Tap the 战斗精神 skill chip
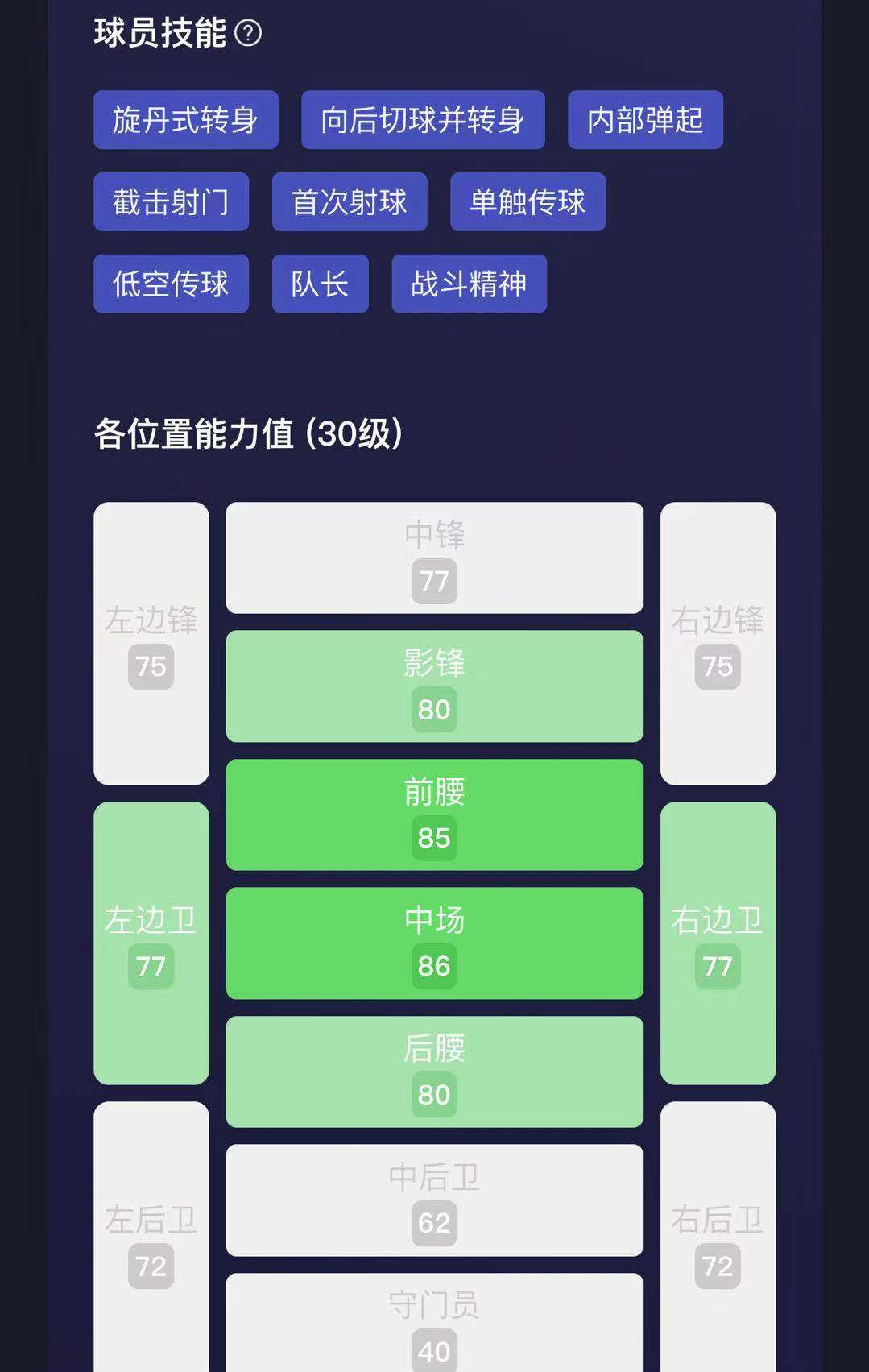Screen dimensions: 869x1372 [469, 284]
